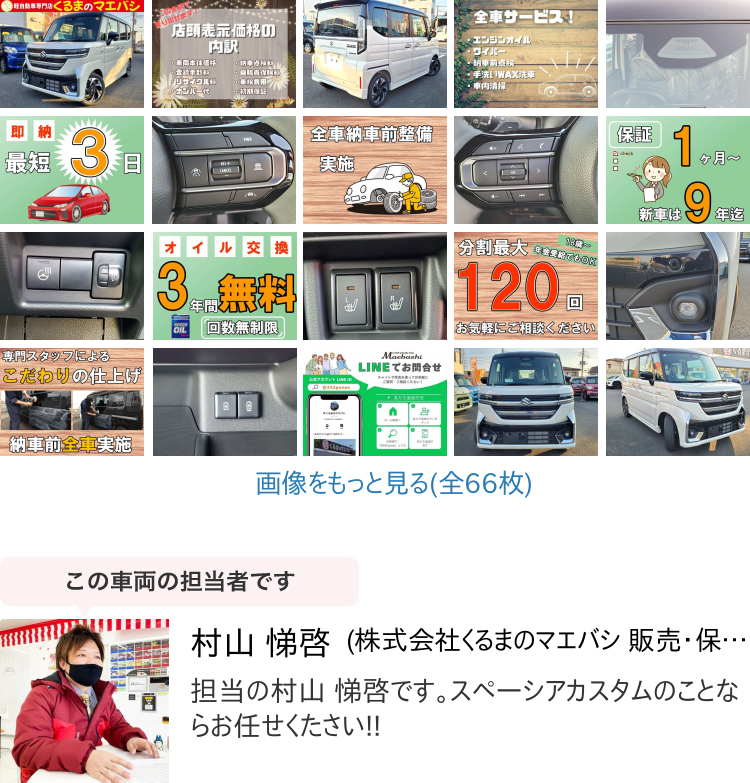Open the 即納 最短3日 image
Screen dimensions: 750x783
click(x=72, y=170)
